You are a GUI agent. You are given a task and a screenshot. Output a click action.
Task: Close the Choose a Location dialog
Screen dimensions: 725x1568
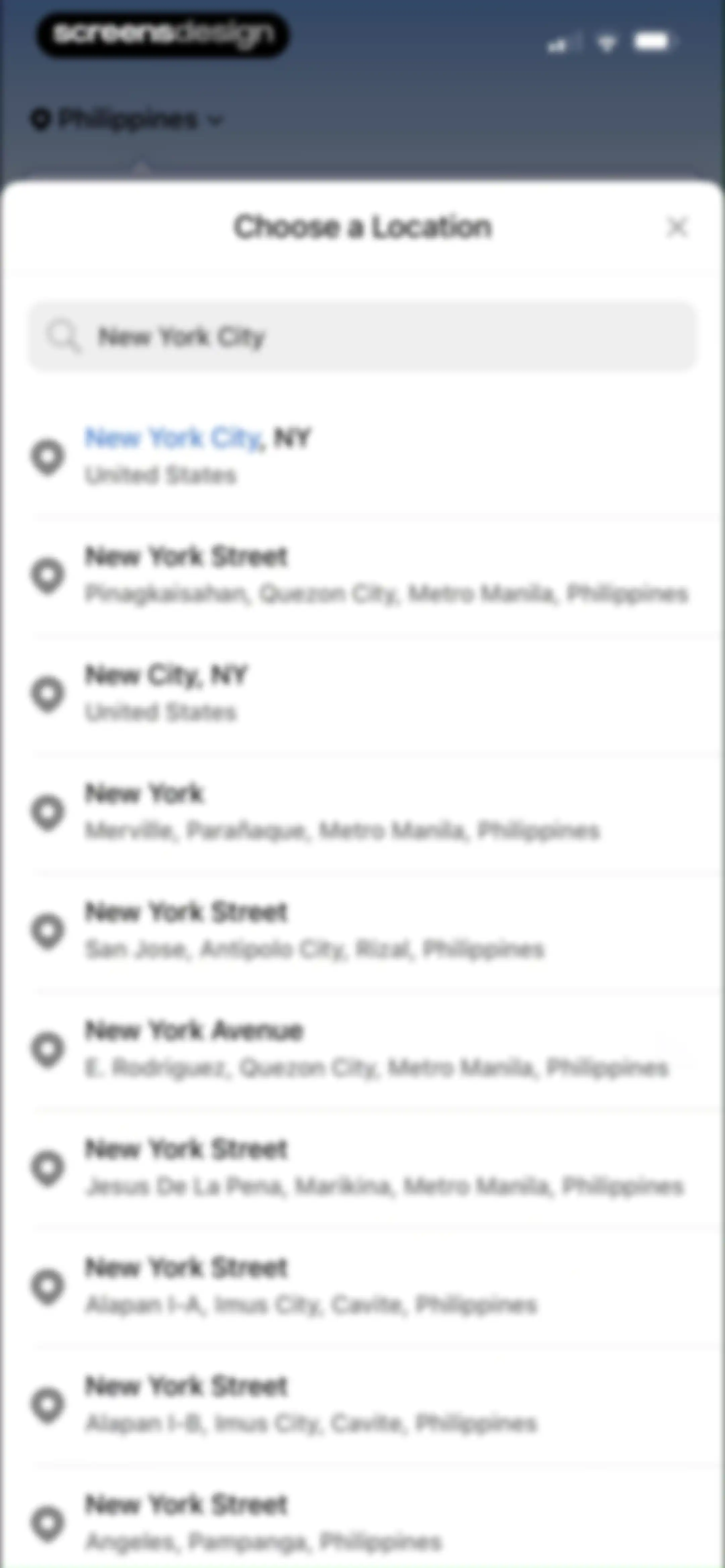pos(677,227)
